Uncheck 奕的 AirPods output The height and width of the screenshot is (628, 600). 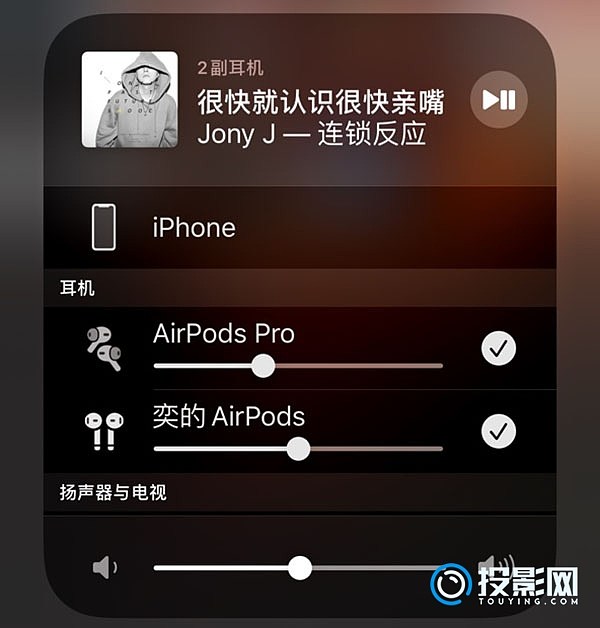(x=498, y=431)
